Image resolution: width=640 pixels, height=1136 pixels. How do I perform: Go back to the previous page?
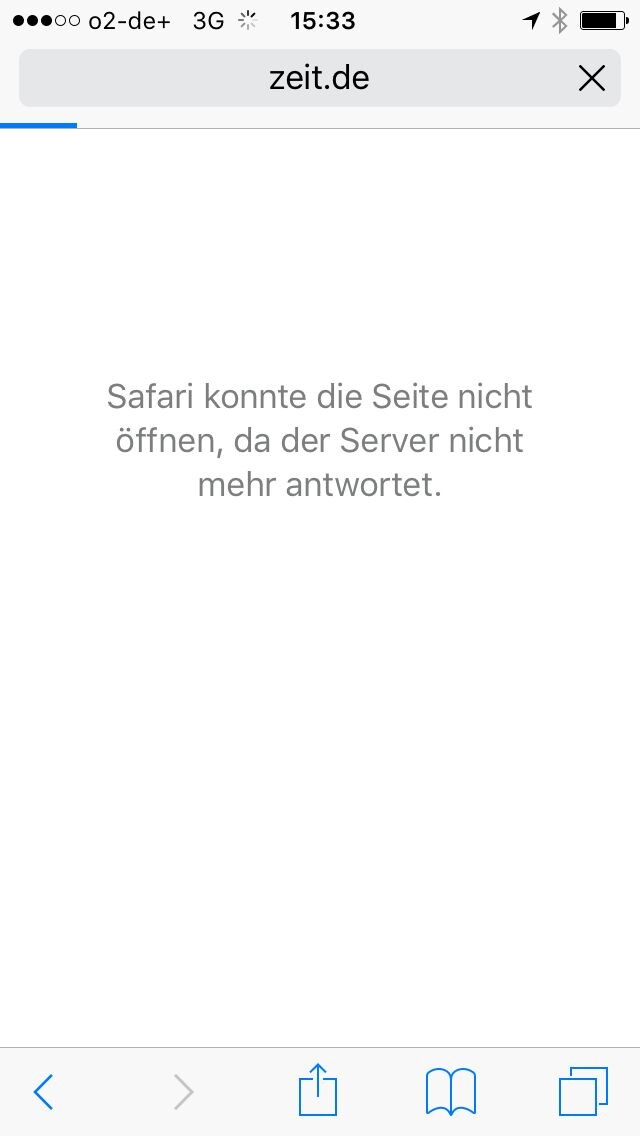coord(43,1091)
